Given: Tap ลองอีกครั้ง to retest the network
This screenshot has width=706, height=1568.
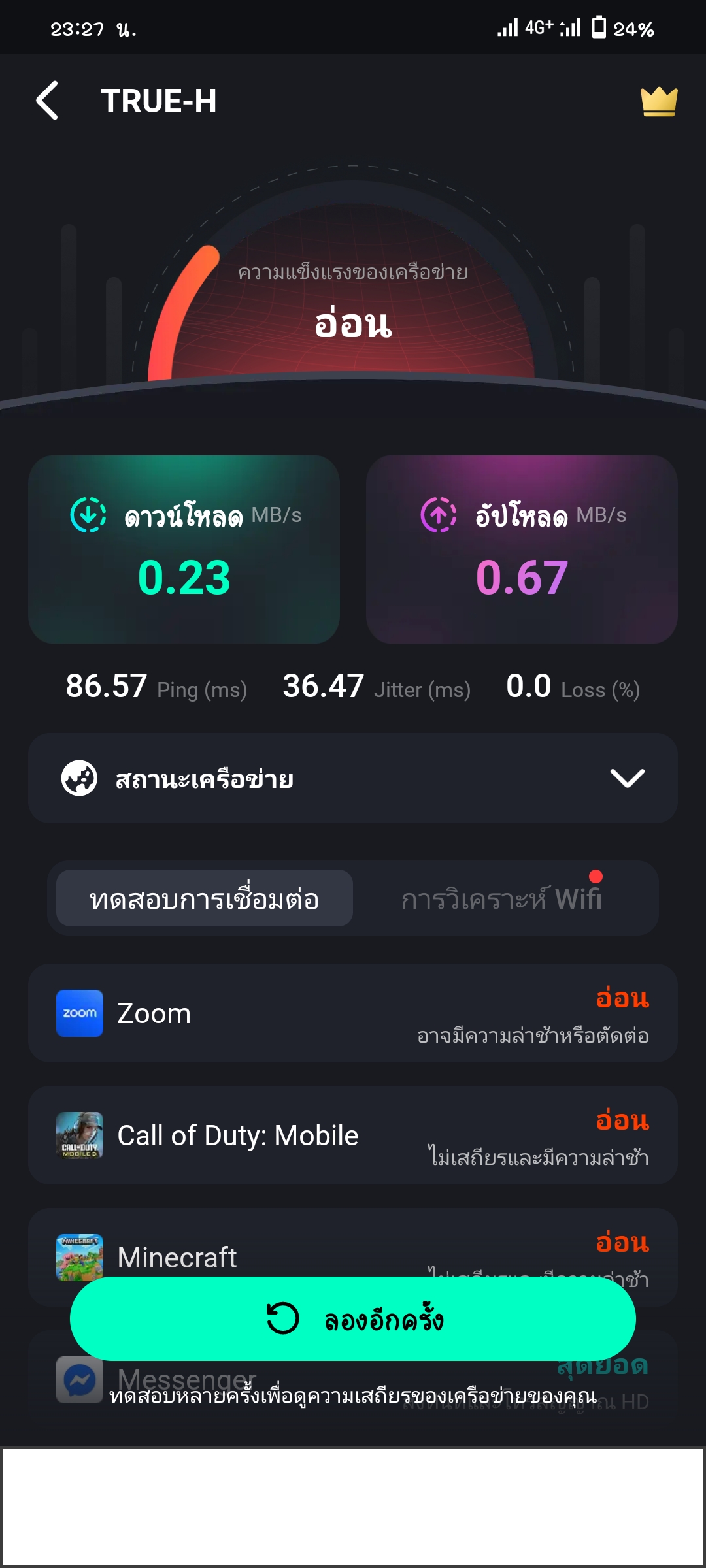Looking at the screenshot, I should coord(353,1318).
